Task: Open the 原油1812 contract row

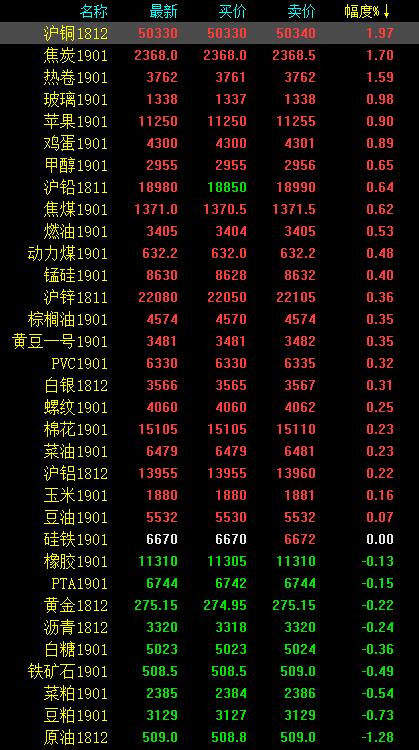Action: coord(210,737)
